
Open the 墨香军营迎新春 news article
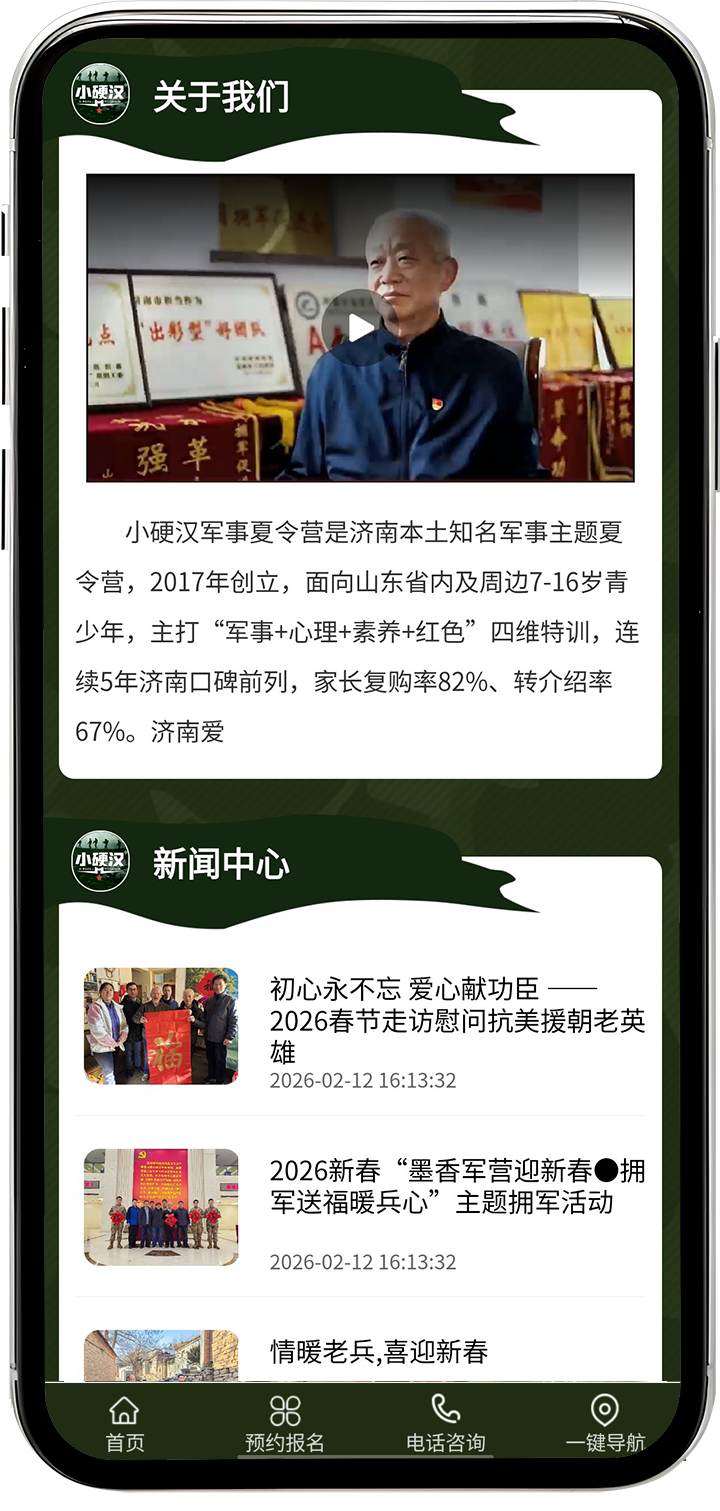(x=457, y=1186)
